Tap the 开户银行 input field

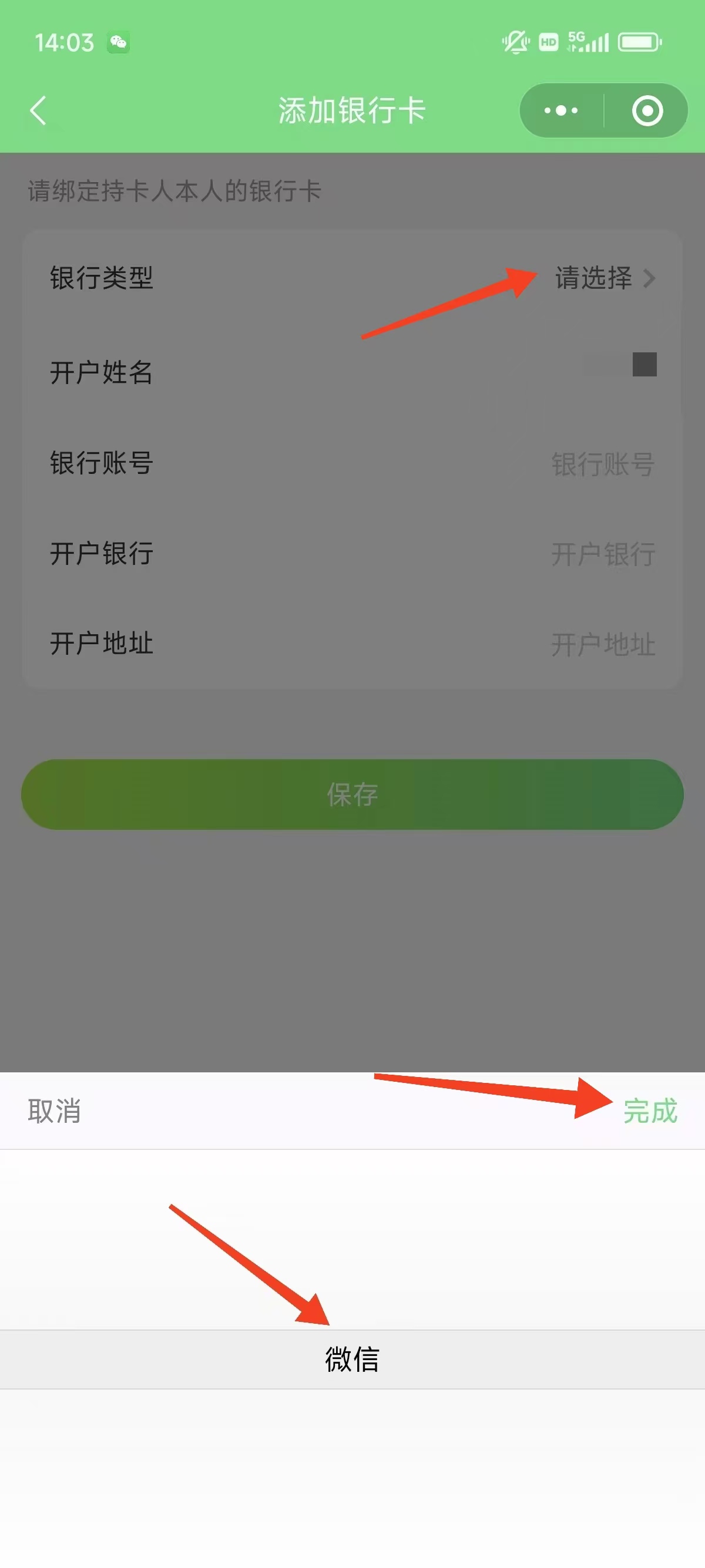tap(602, 554)
